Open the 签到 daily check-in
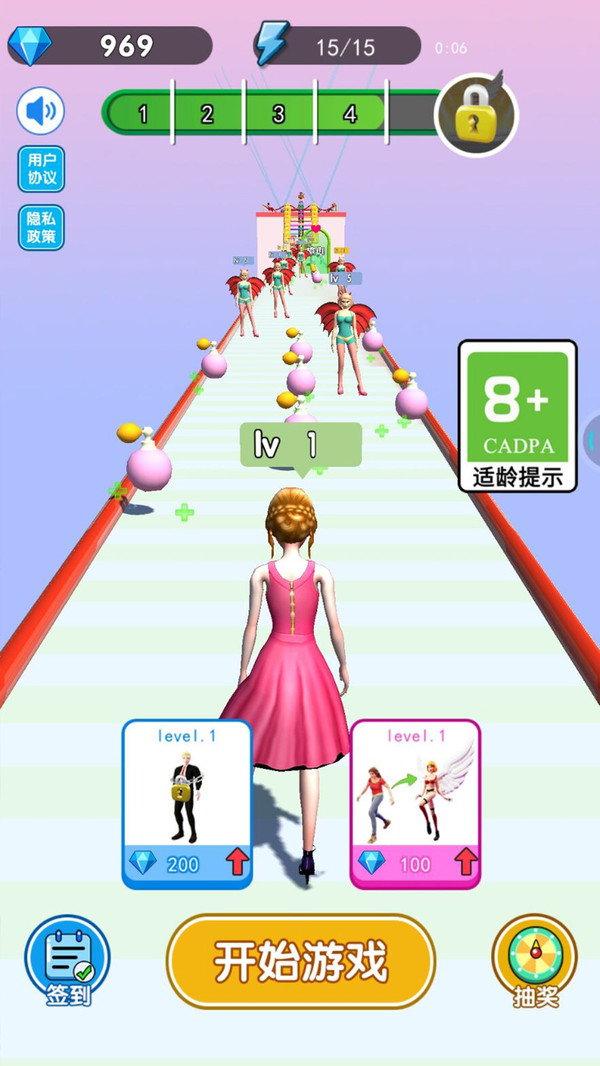The image size is (600, 1066). pos(67,961)
